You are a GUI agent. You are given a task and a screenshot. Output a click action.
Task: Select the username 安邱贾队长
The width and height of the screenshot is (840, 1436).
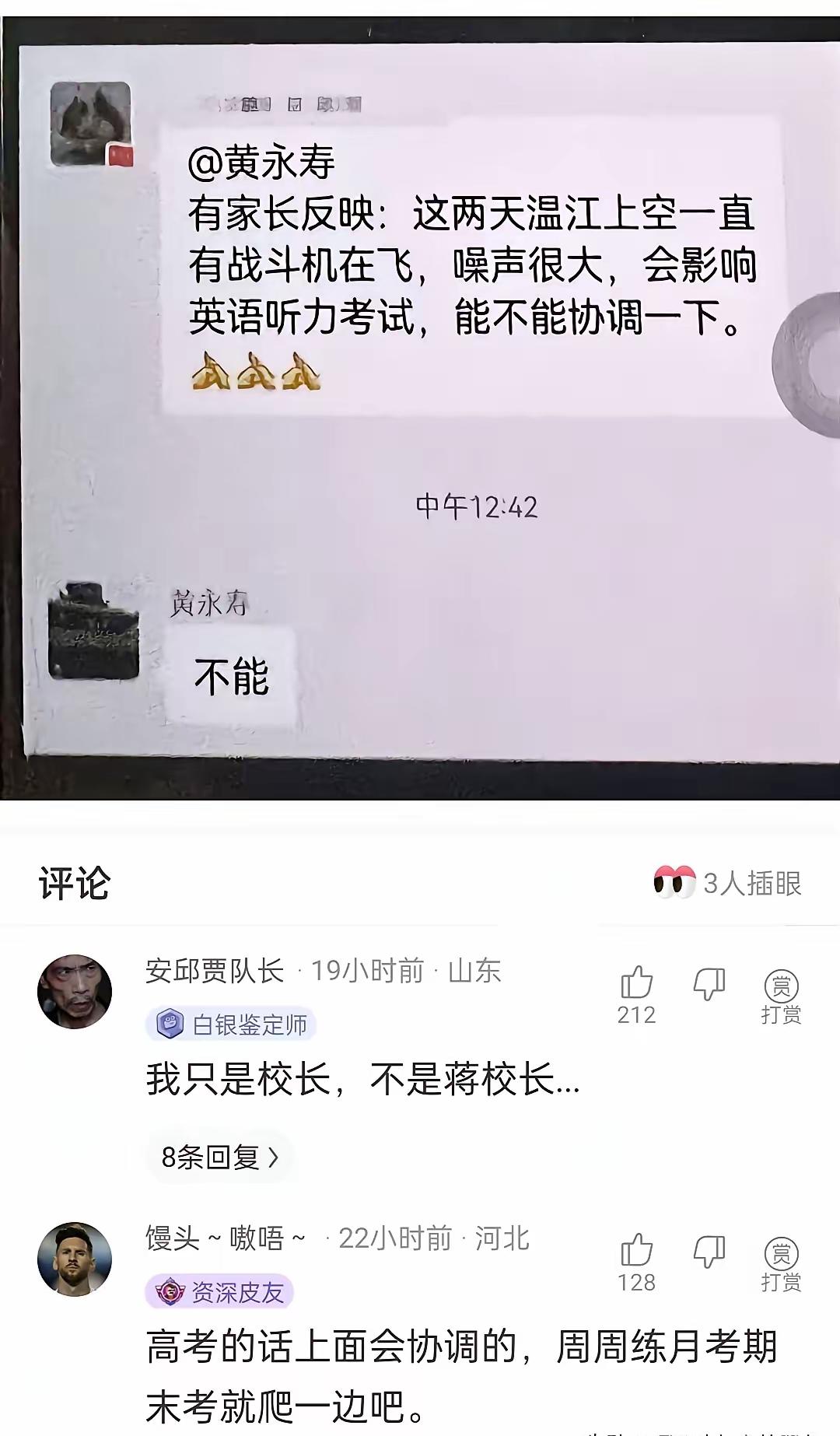(x=218, y=971)
